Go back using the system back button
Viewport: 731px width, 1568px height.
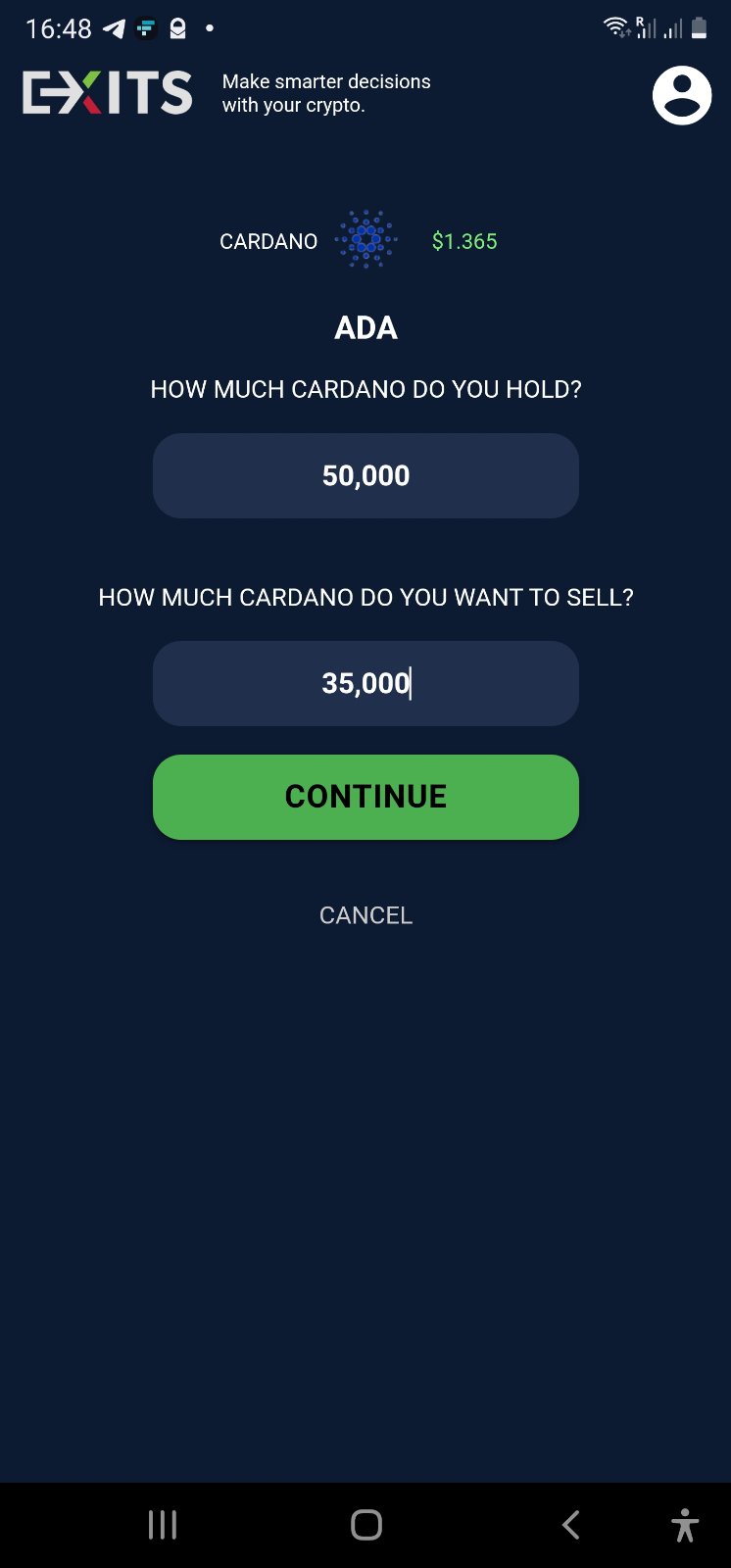(x=571, y=1525)
